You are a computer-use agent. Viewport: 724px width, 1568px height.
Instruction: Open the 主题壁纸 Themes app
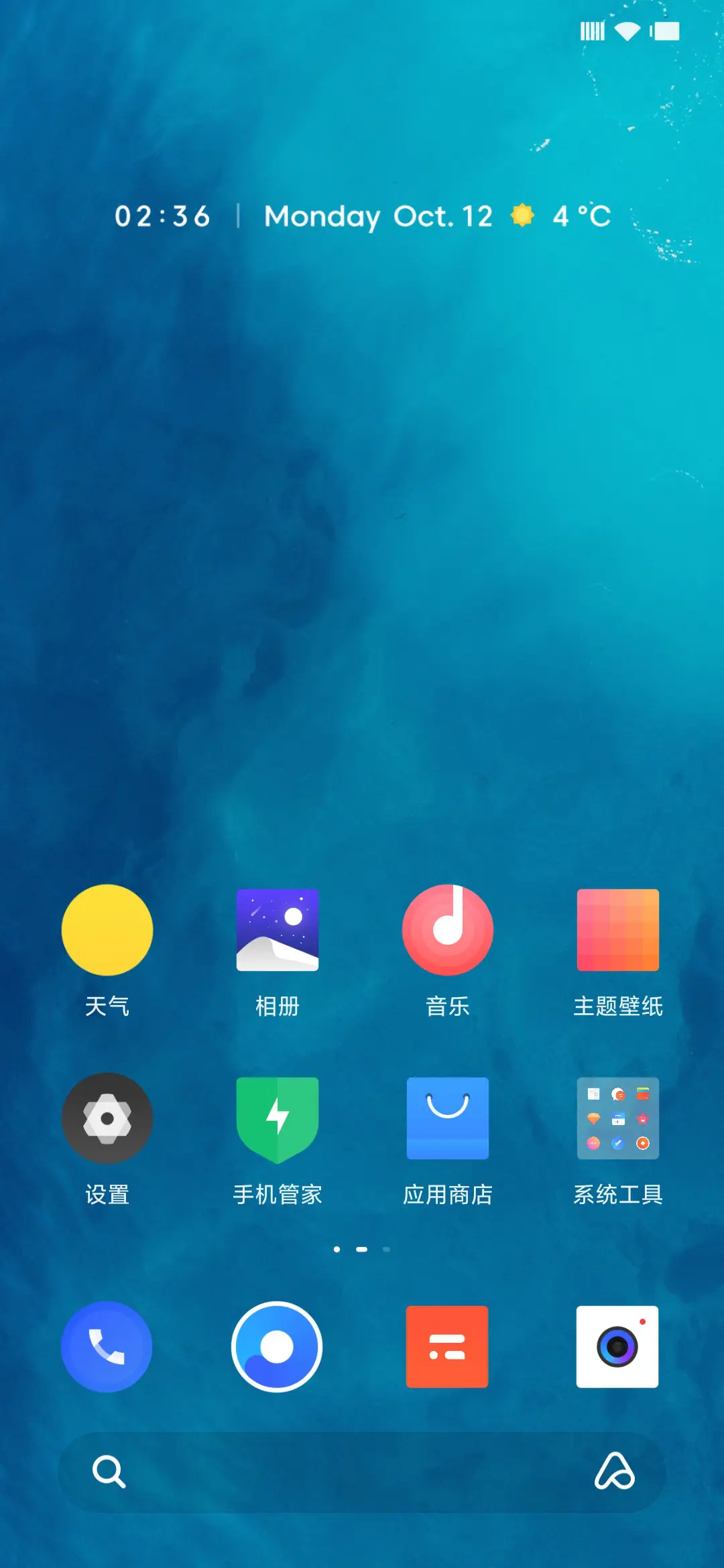617,929
